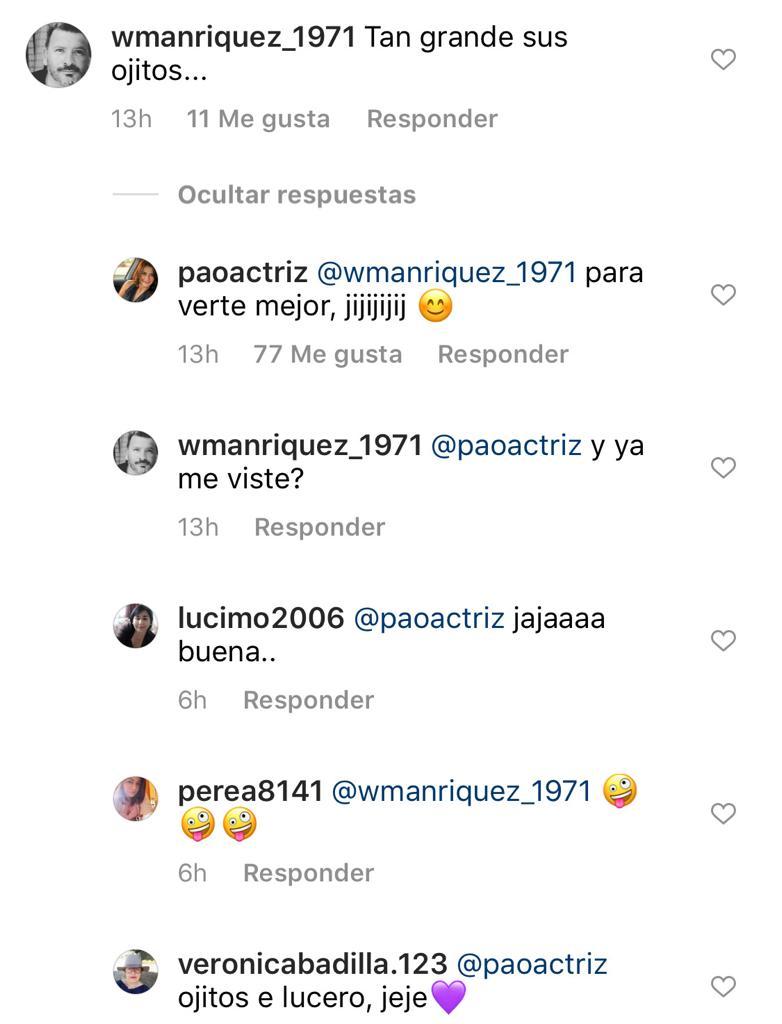This screenshot has width=782, height=1024.
Task: Like paoactriz's reply using the heart icon
Action: coord(723,292)
